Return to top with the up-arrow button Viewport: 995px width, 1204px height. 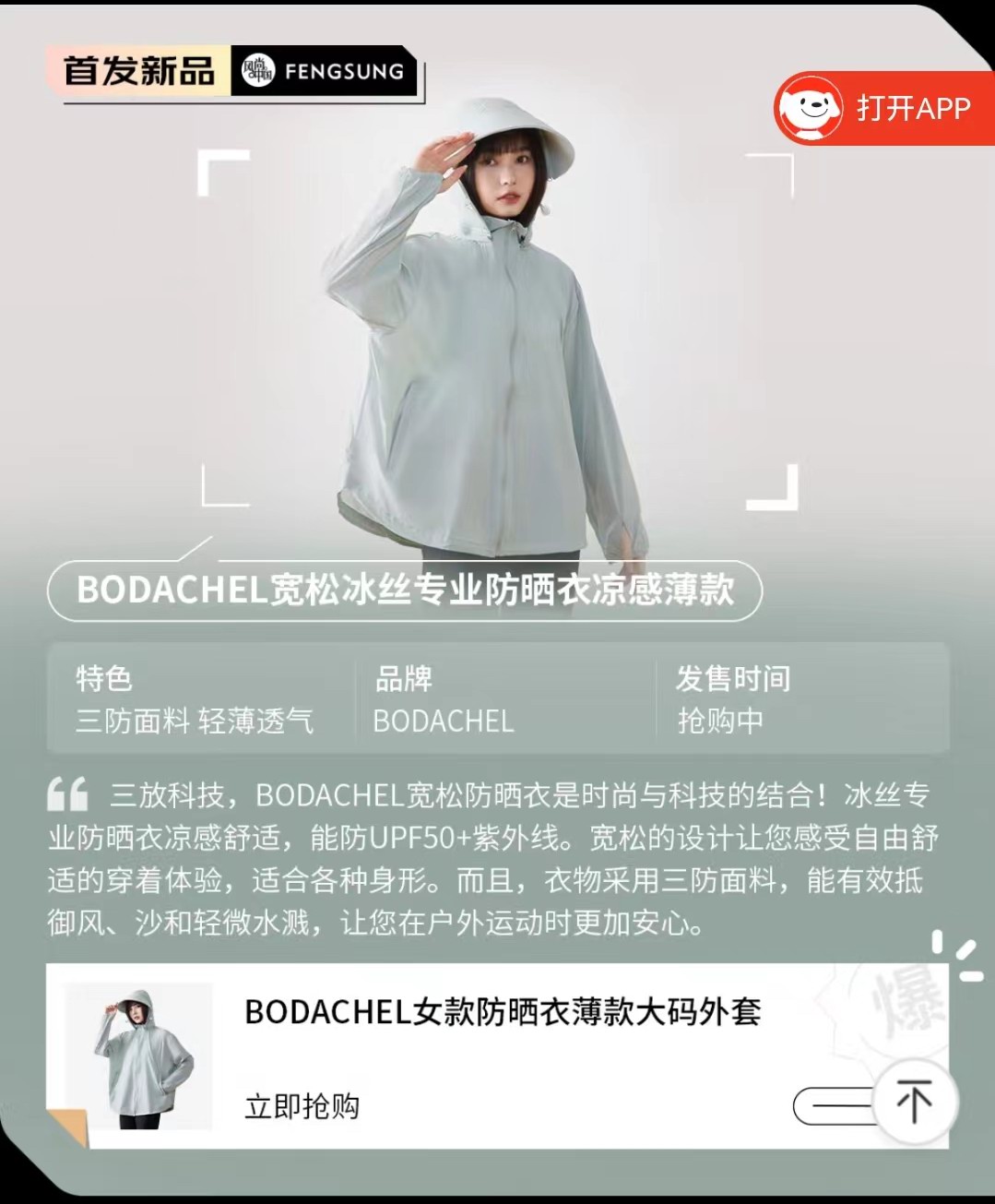coord(914,1103)
